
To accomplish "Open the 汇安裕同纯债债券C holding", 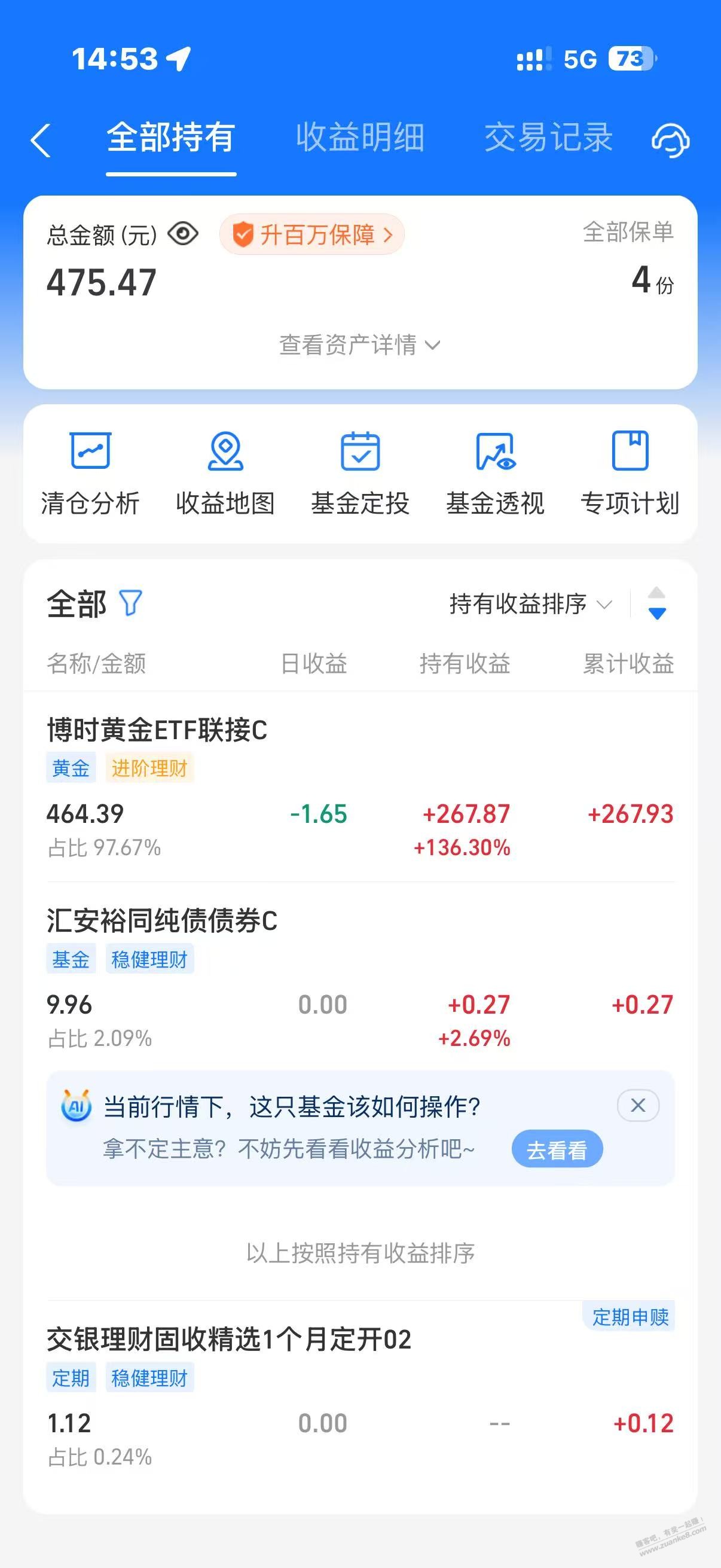I will point(162,920).
